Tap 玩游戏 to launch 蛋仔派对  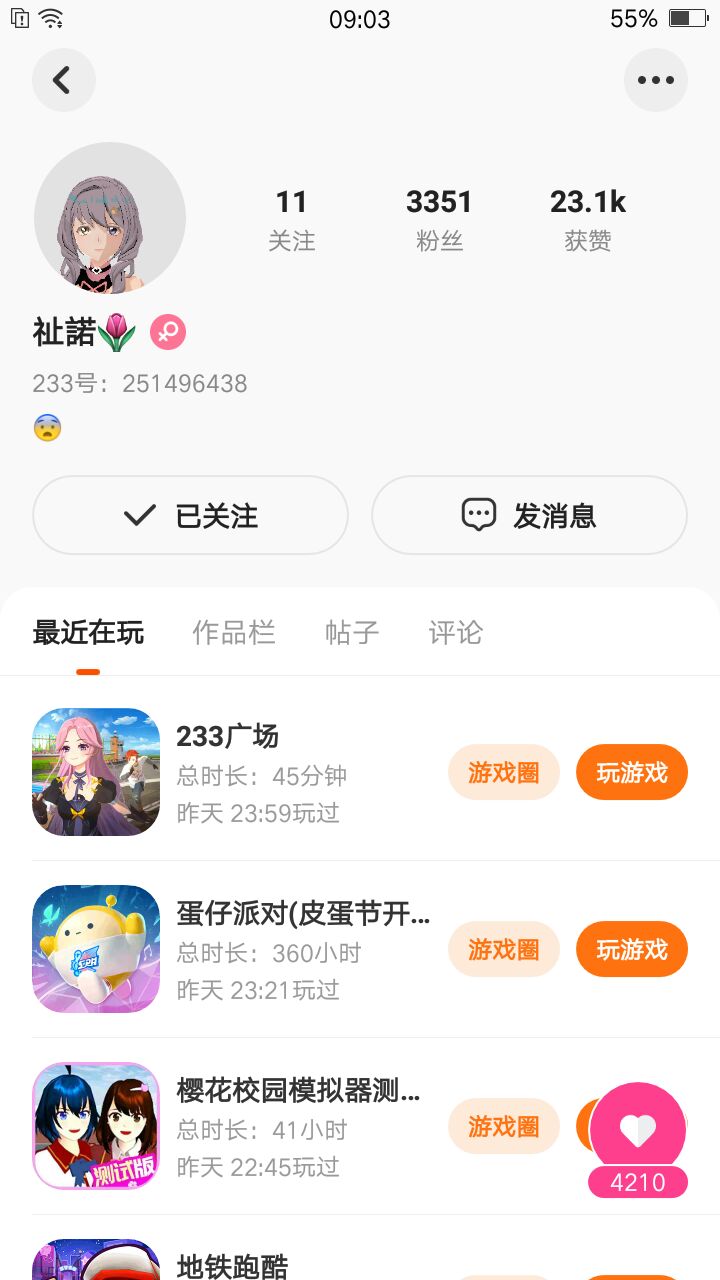tap(631, 949)
